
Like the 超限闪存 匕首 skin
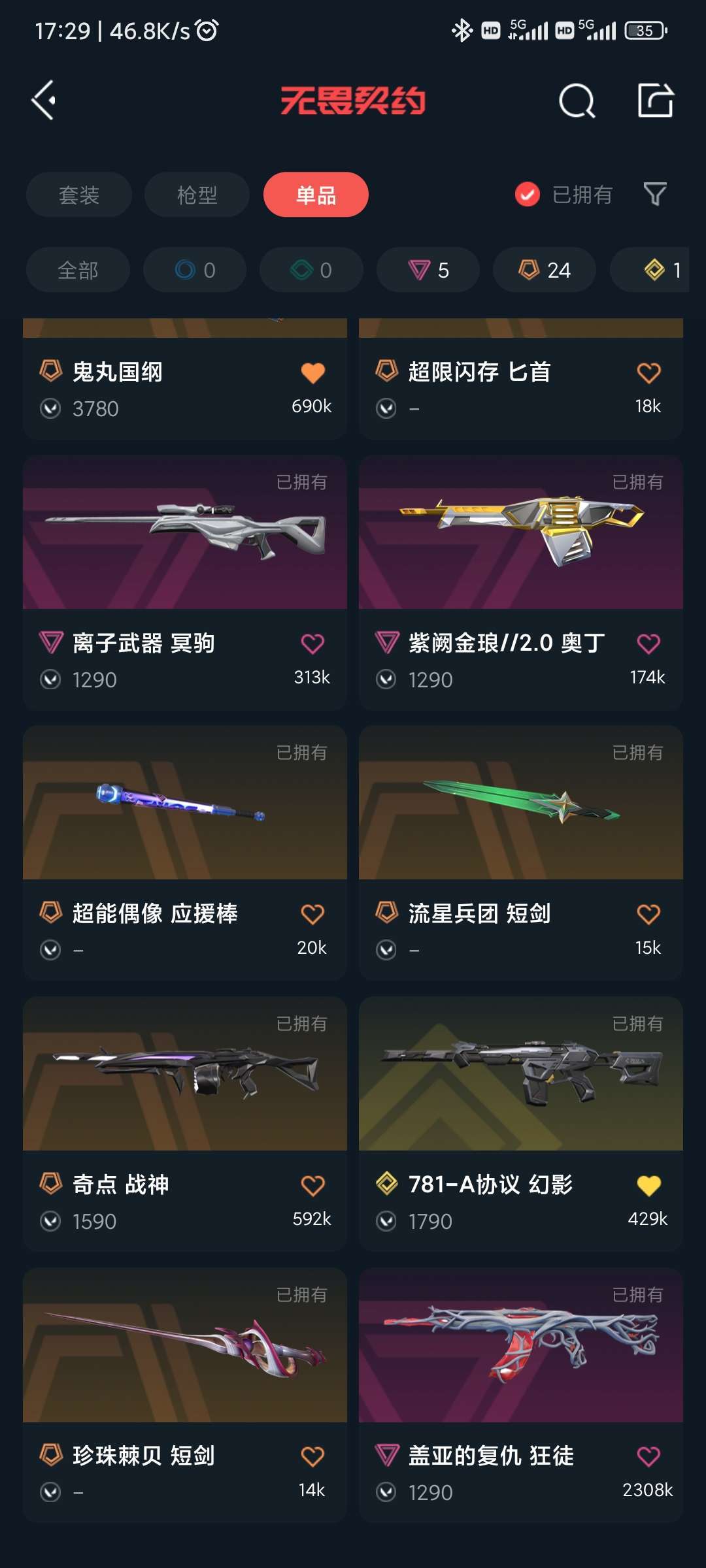pyautogui.click(x=648, y=373)
